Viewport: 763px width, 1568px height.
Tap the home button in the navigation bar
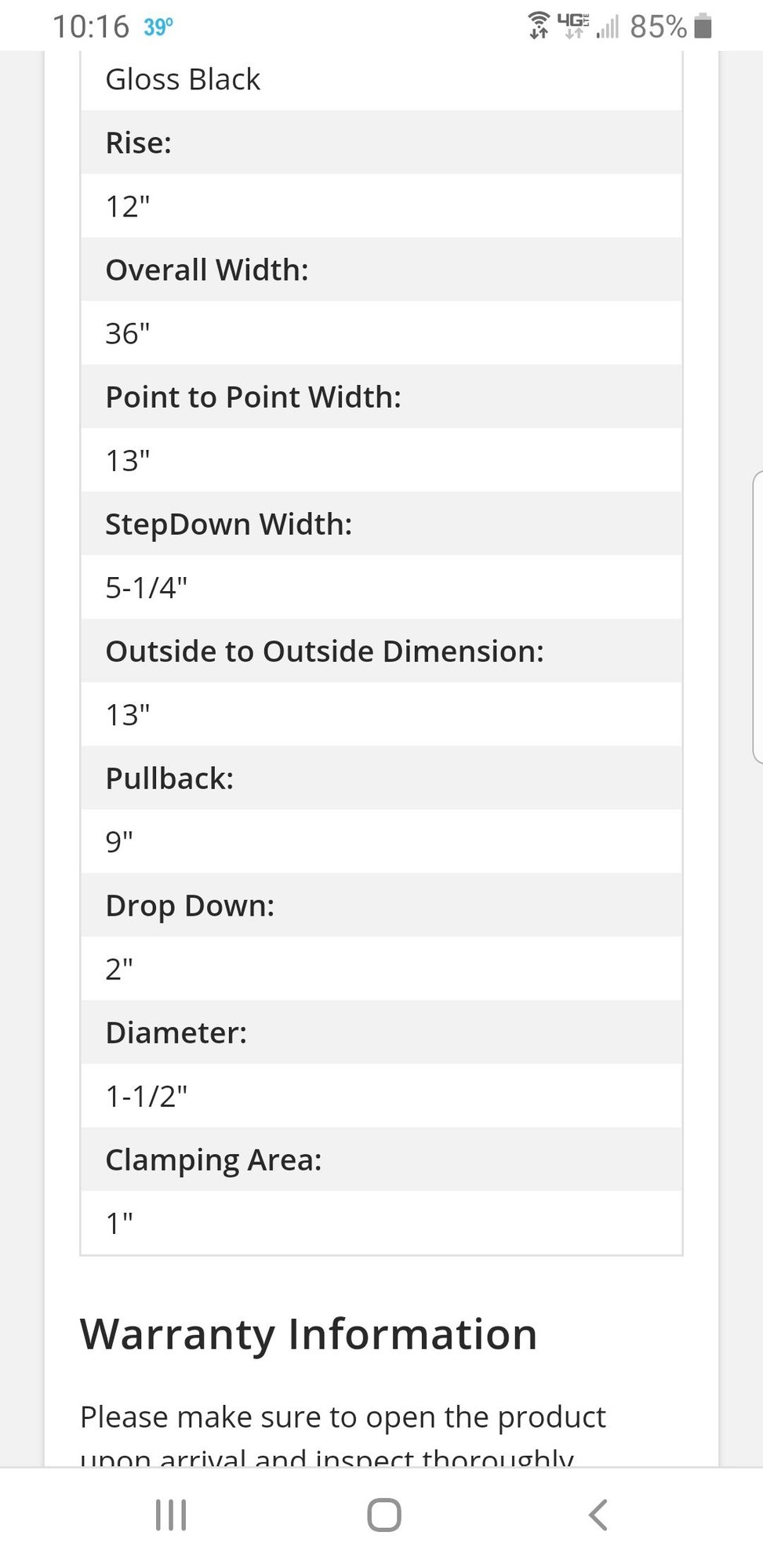(384, 1515)
